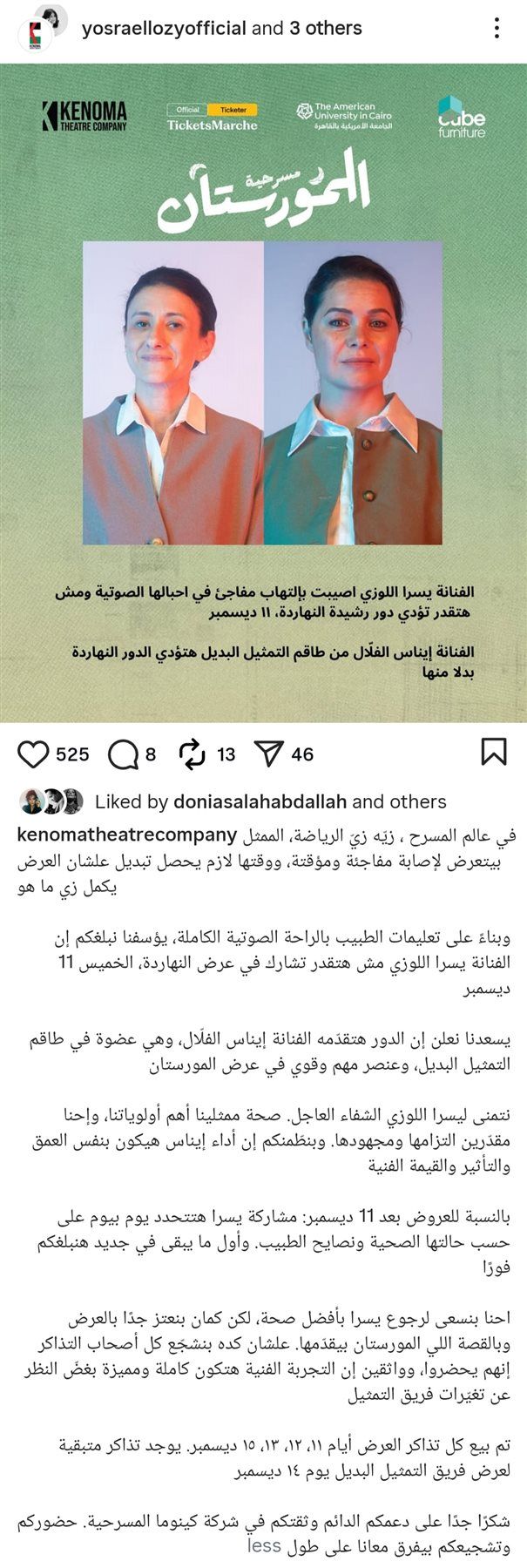
Task: Repost this post
Action: coord(192,754)
